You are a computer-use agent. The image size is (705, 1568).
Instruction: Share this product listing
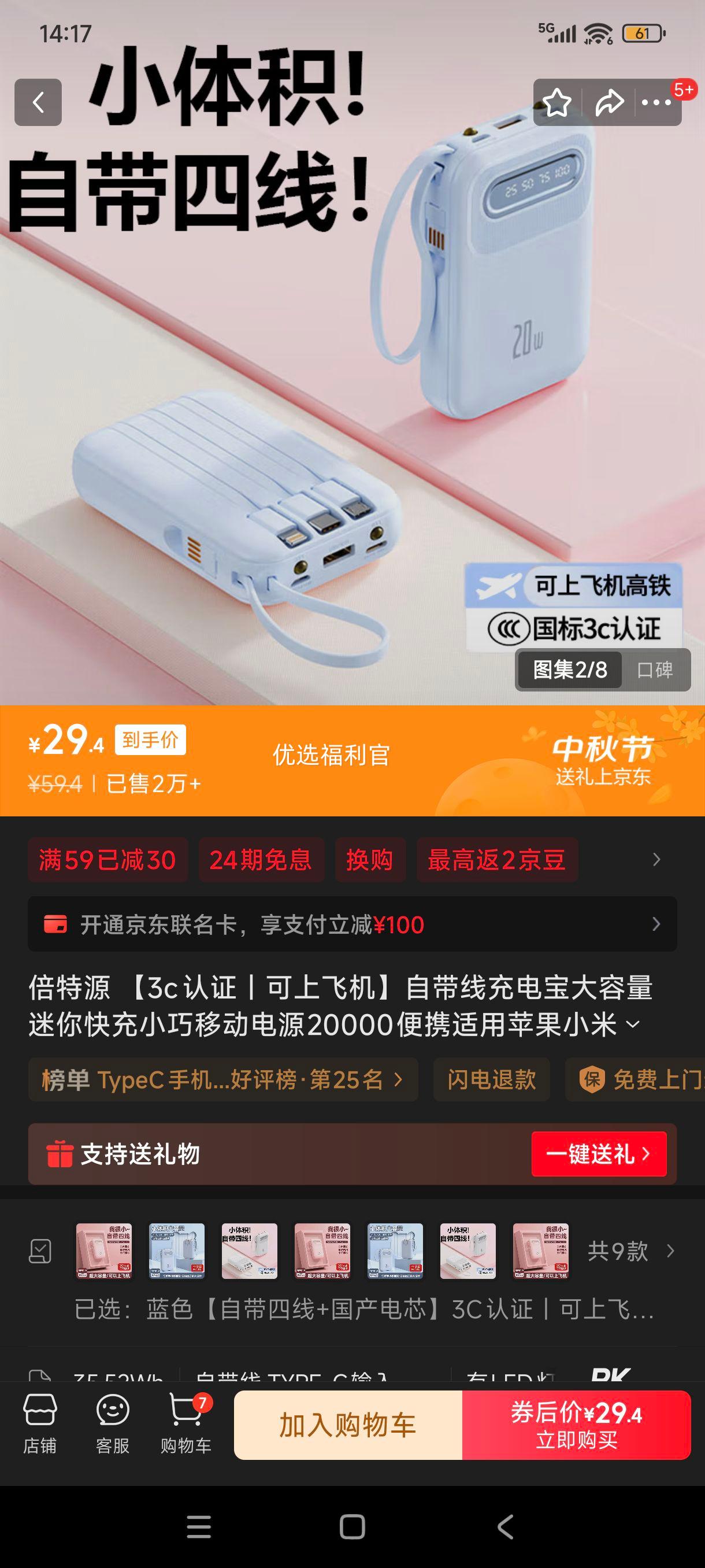(x=609, y=102)
